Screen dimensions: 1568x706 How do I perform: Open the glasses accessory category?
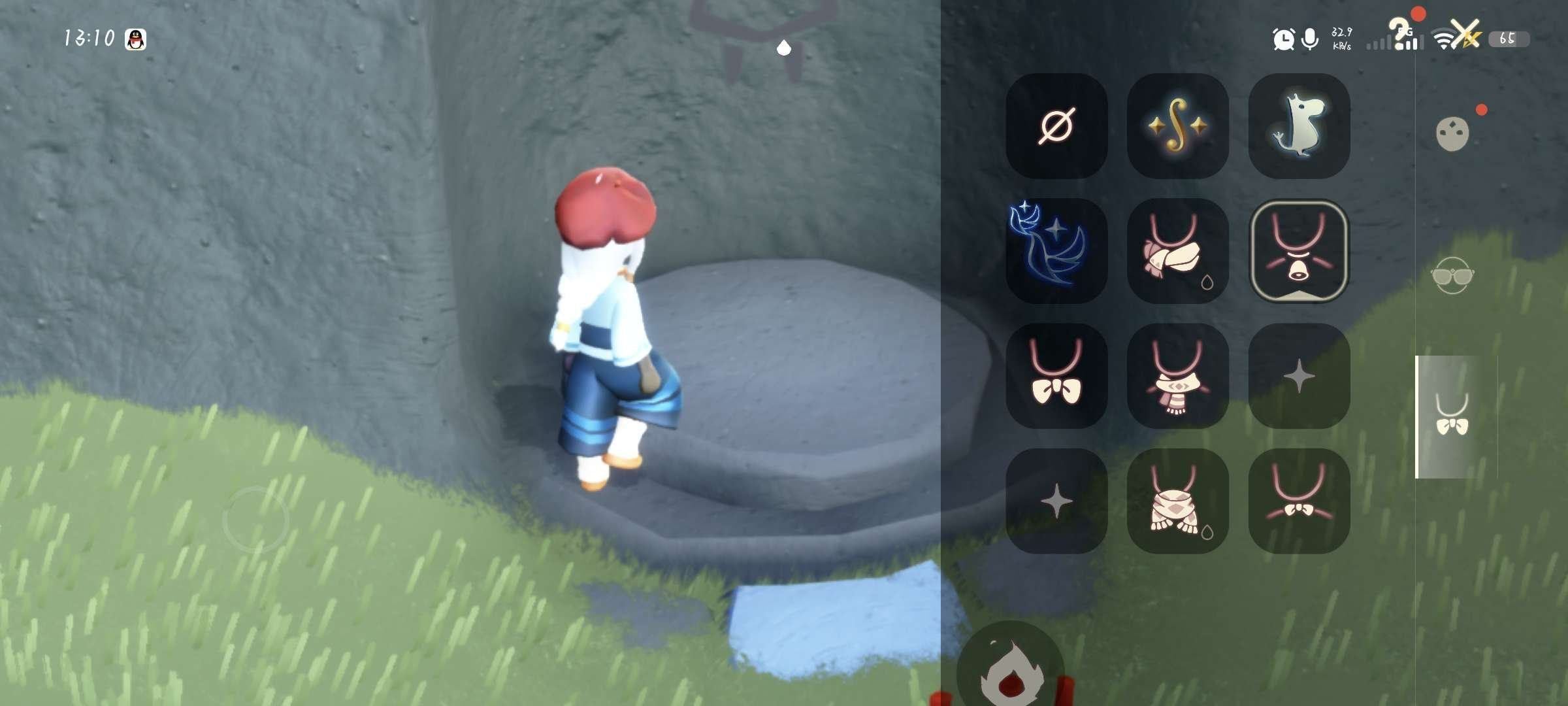(1452, 275)
